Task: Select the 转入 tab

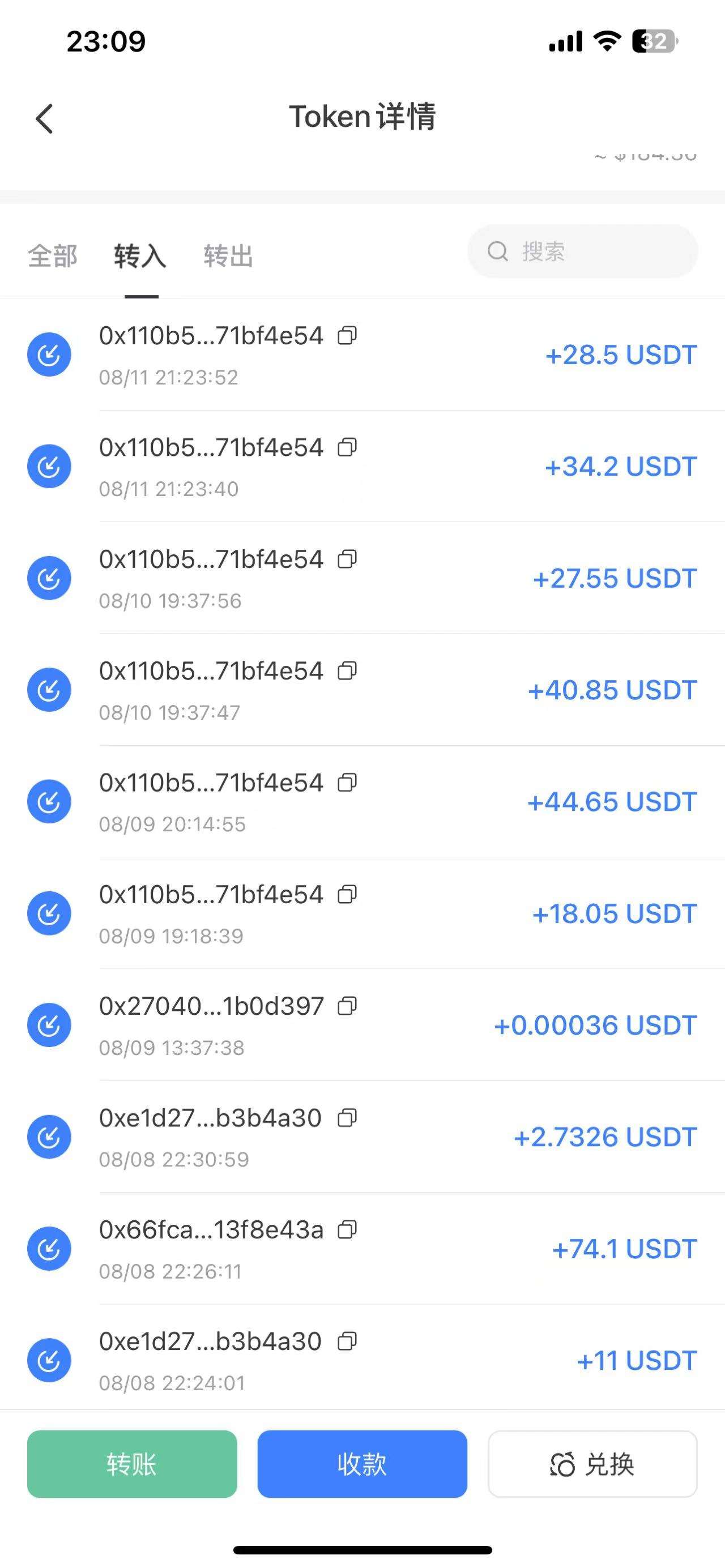Action: coord(140,255)
